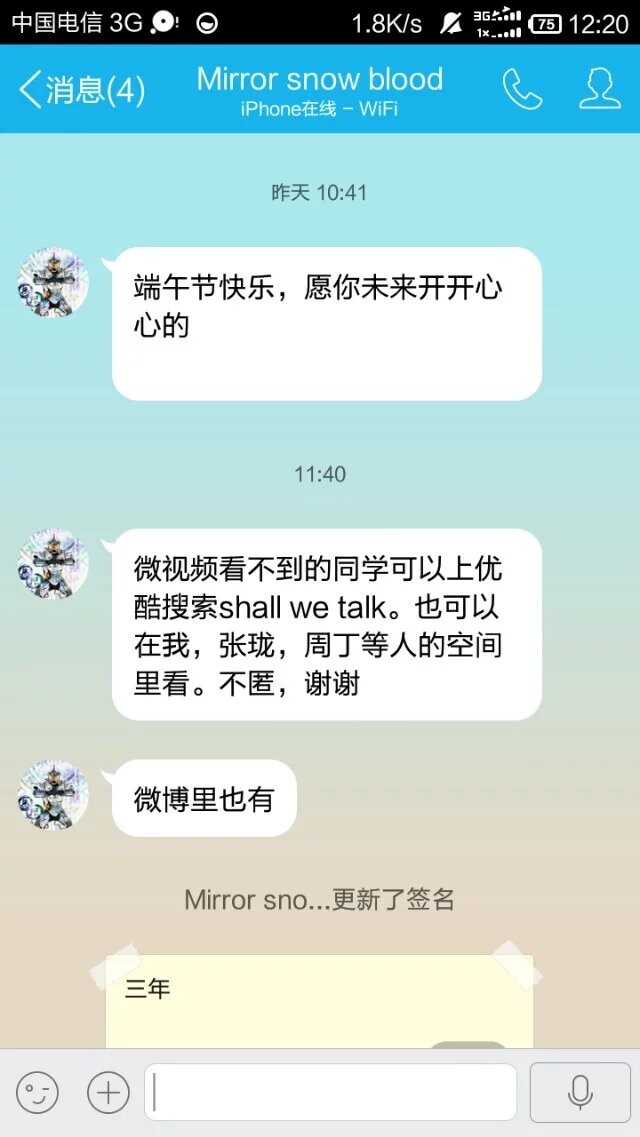The height and width of the screenshot is (1137, 640).
Task: Open the contact profile icon
Action: point(600,90)
